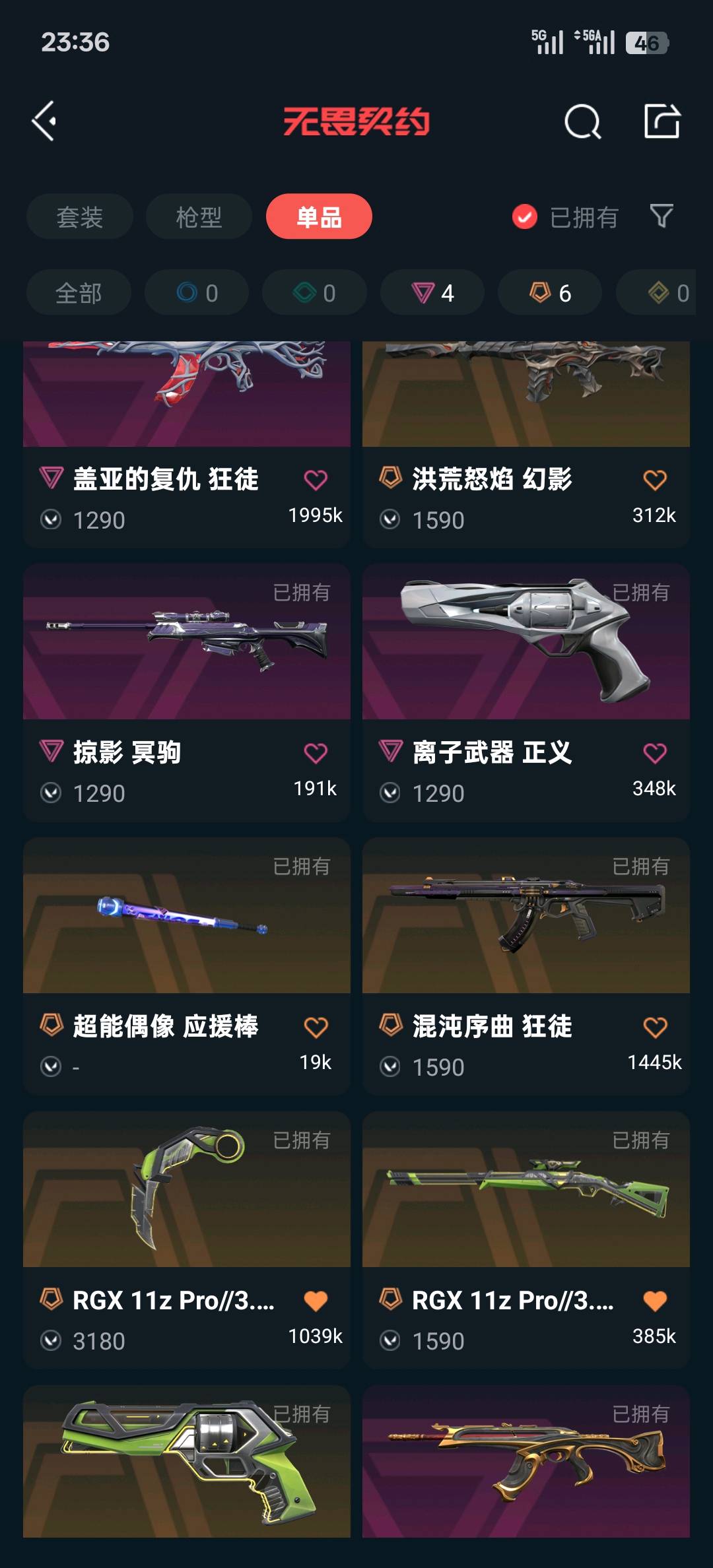This screenshot has height=1568, width=713.
Task: Filter by the blue tier chip showing 0
Action: [197, 292]
